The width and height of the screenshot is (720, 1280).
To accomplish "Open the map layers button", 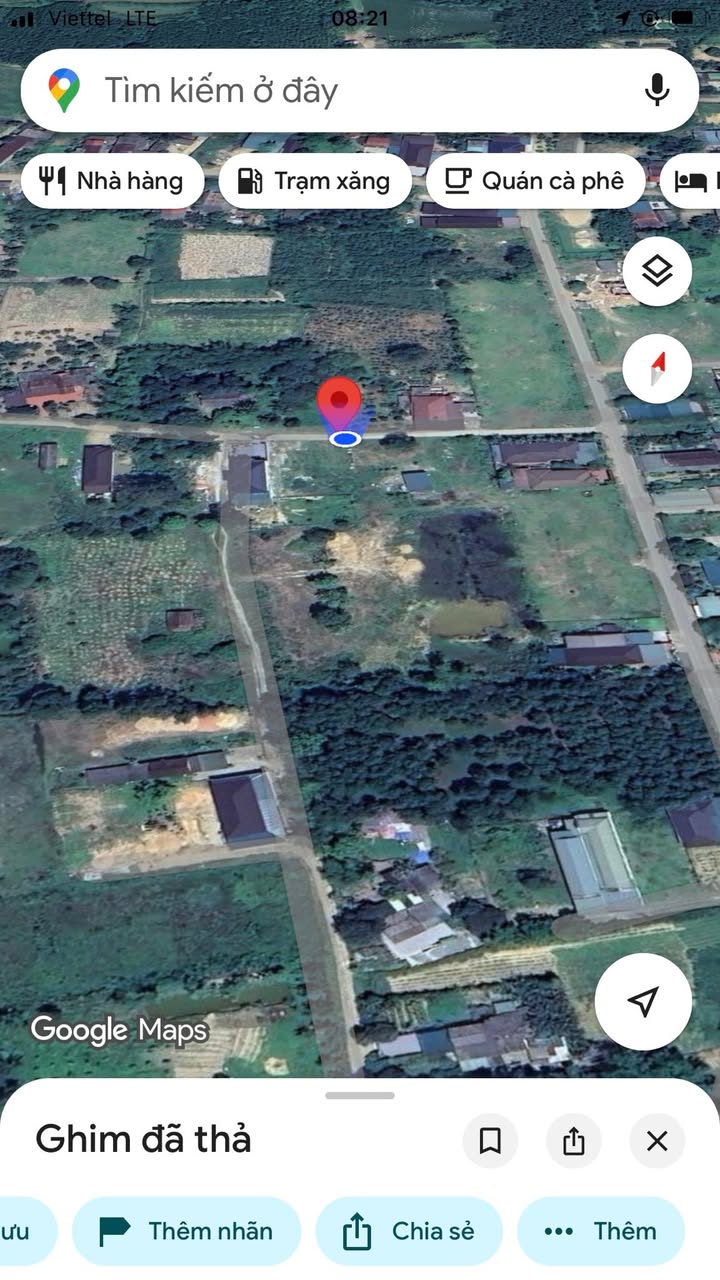I will (x=657, y=271).
